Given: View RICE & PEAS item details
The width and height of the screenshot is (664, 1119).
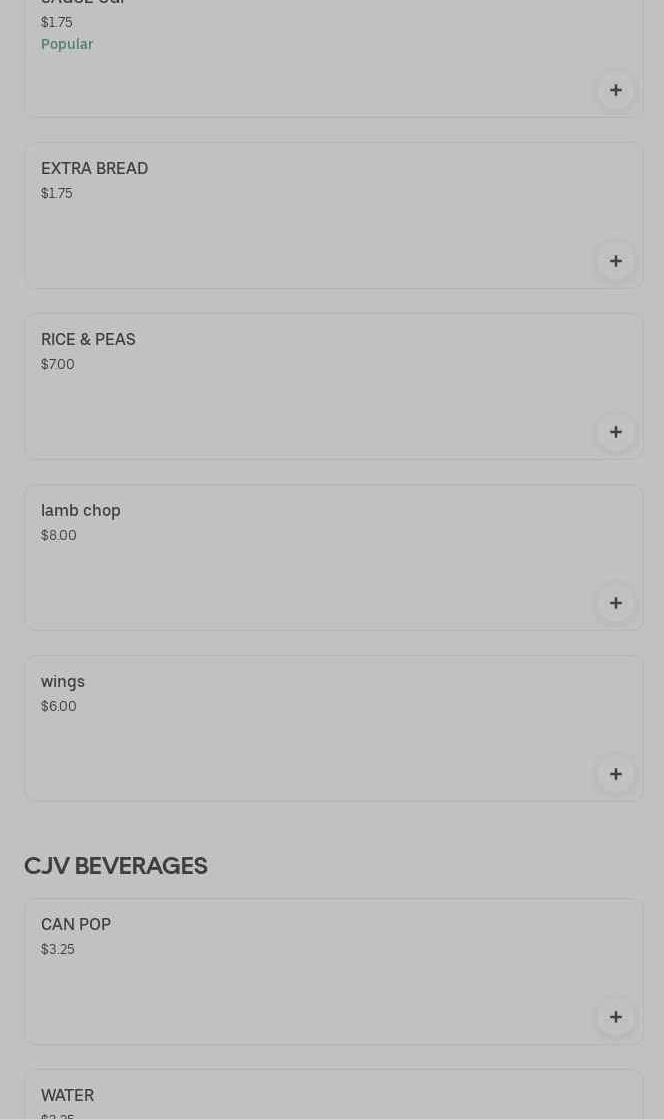Looking at the screenshot, I should click(x=300, y=386).
